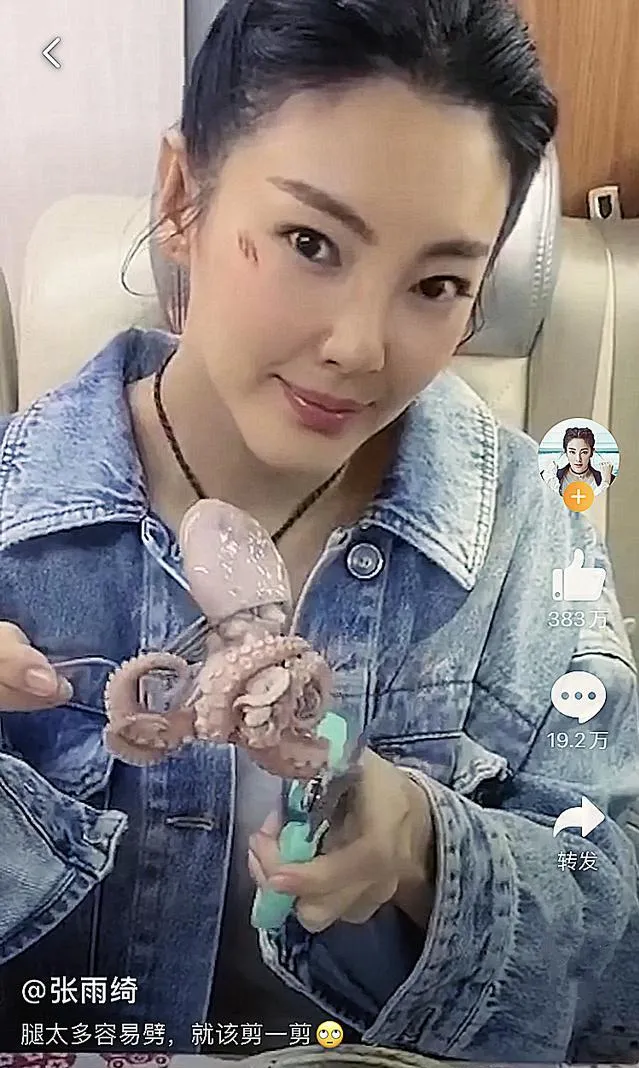Open the creator's profile avatar

(x=578, y=454)
